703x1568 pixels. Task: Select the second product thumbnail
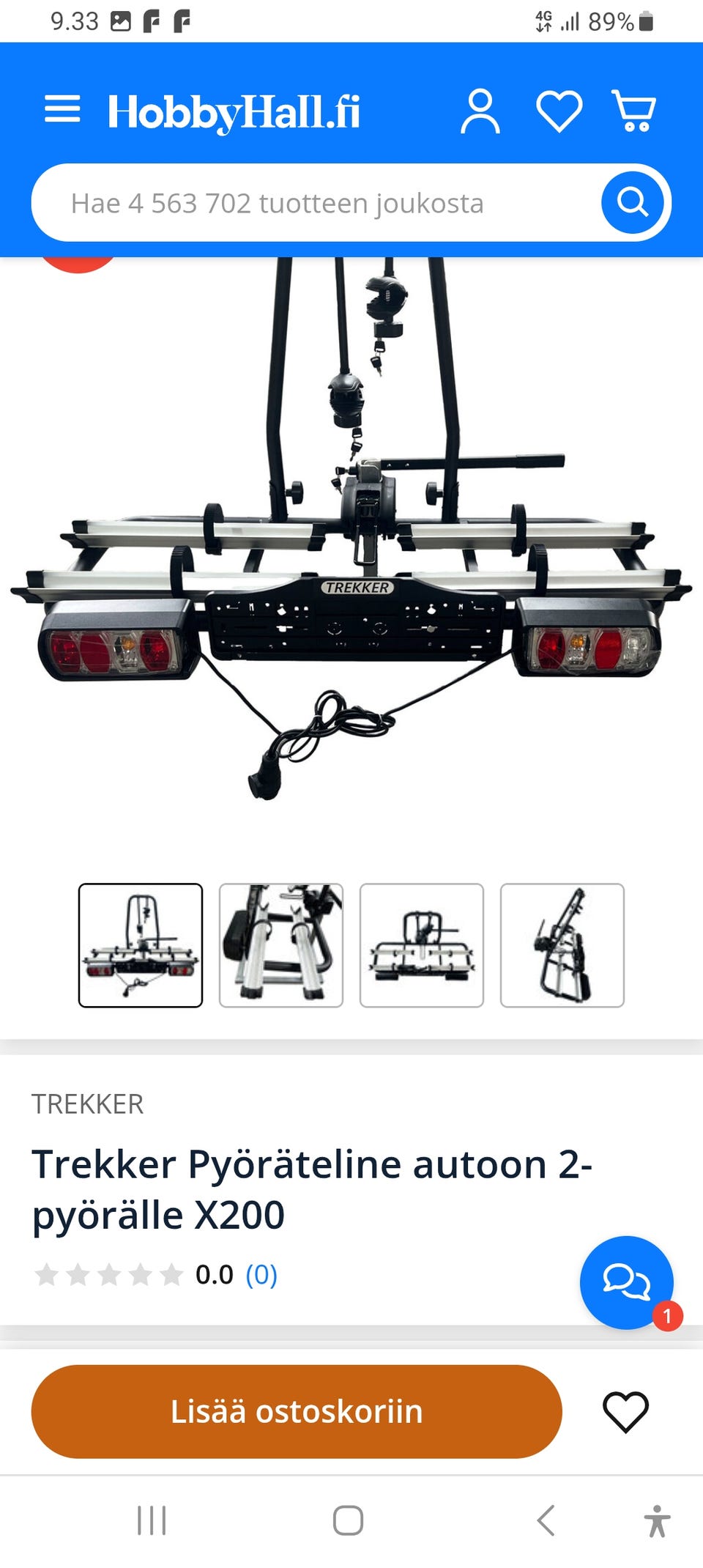(281, 945)
